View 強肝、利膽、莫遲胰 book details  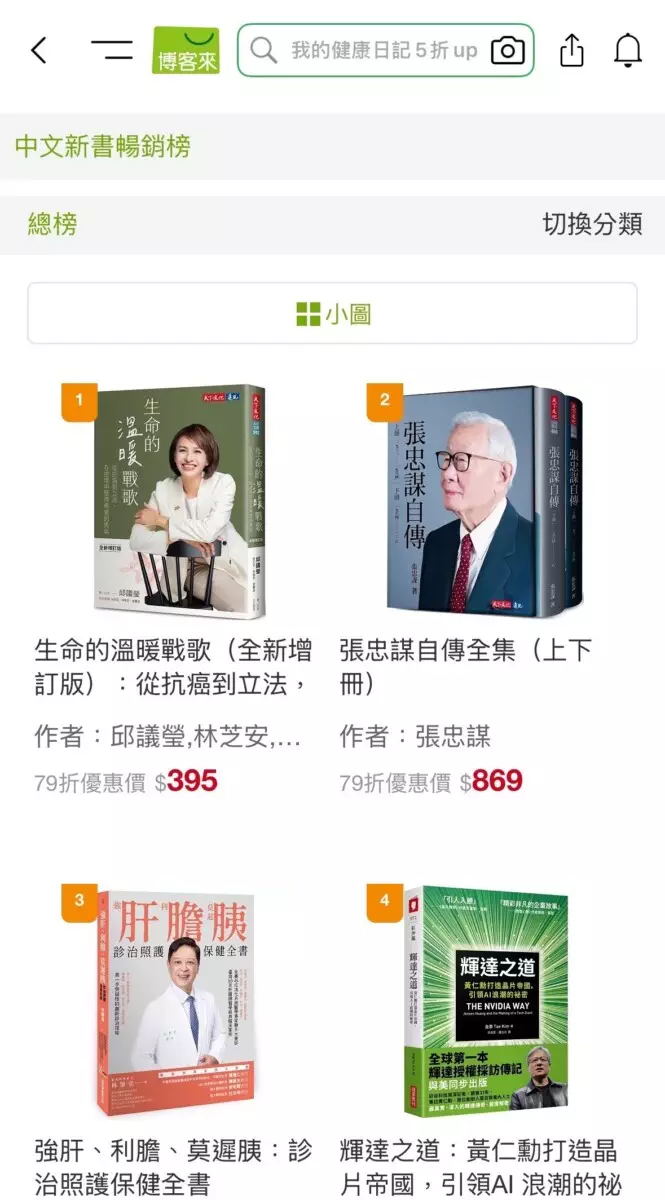tap(175, 1040)
